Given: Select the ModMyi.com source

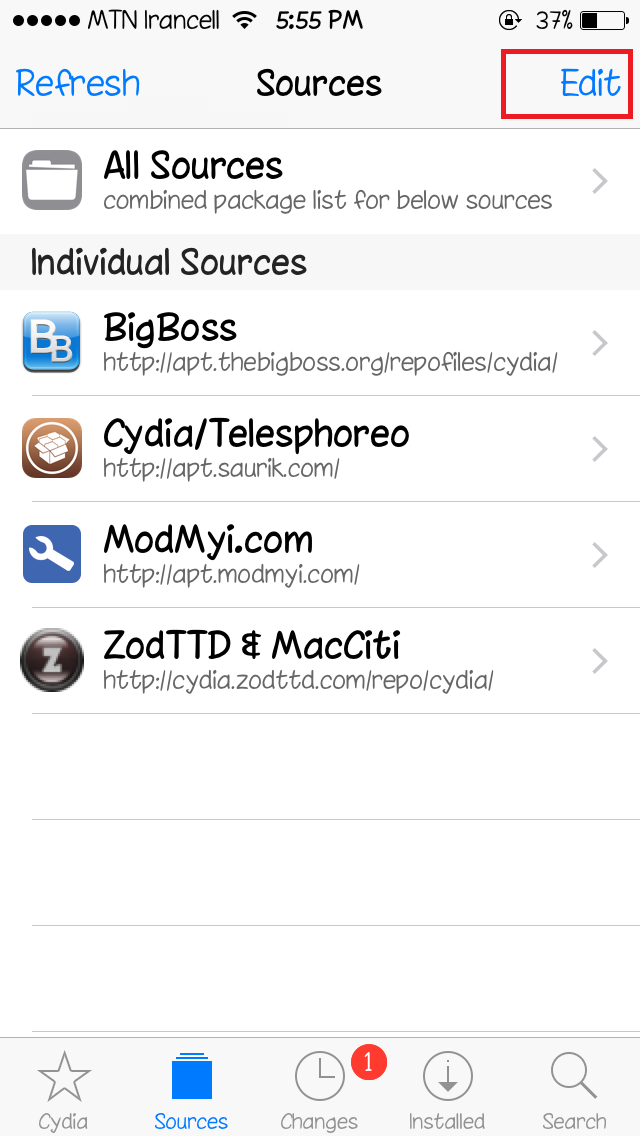Looking at the screenshot, I should click(320, 555).
